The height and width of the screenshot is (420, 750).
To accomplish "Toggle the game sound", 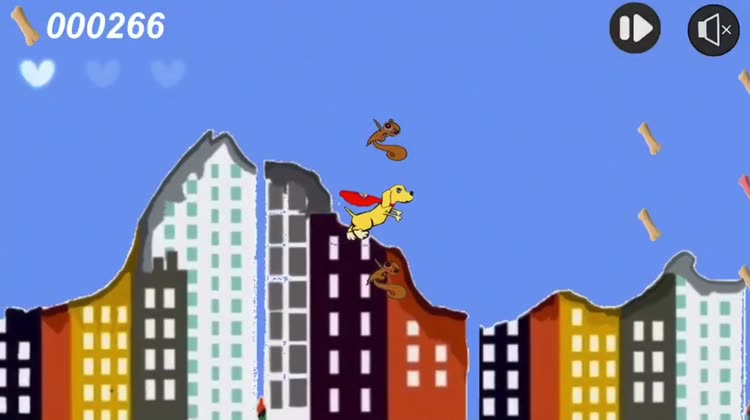I will (713, 30).
